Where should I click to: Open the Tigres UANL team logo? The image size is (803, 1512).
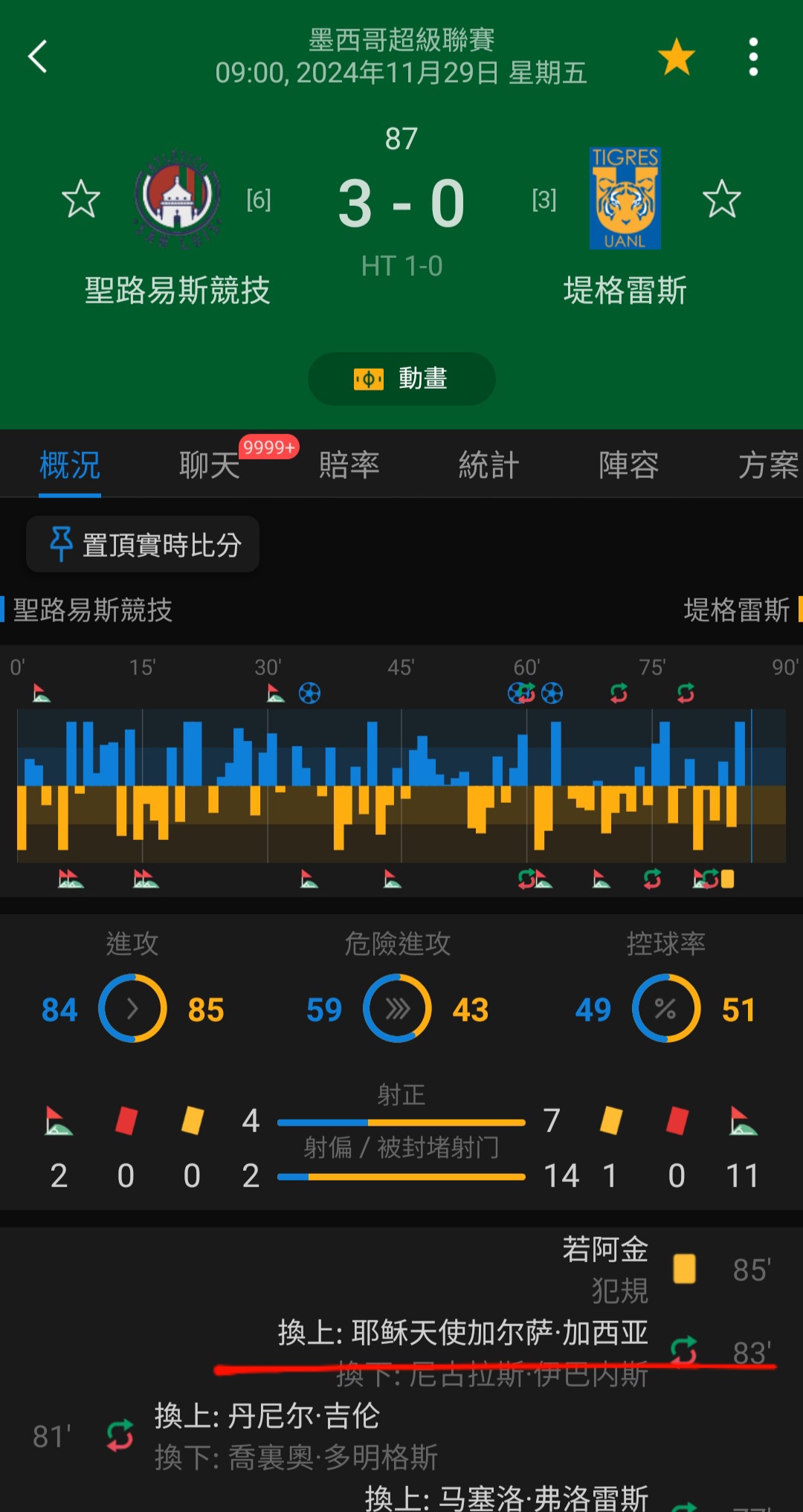point(625,198)
